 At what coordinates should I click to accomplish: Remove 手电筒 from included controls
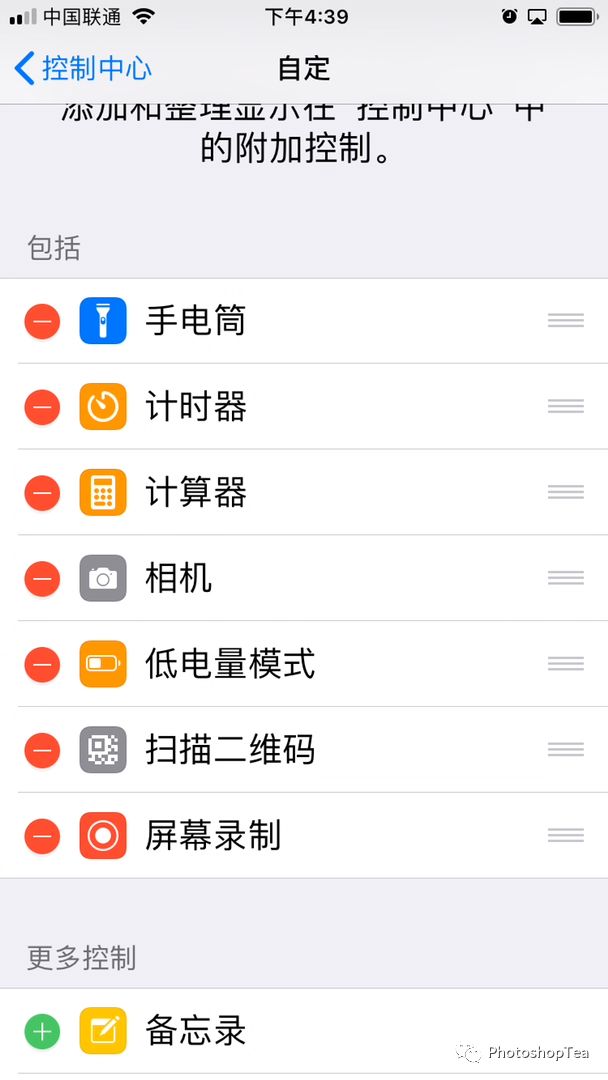tap(42, 322)
